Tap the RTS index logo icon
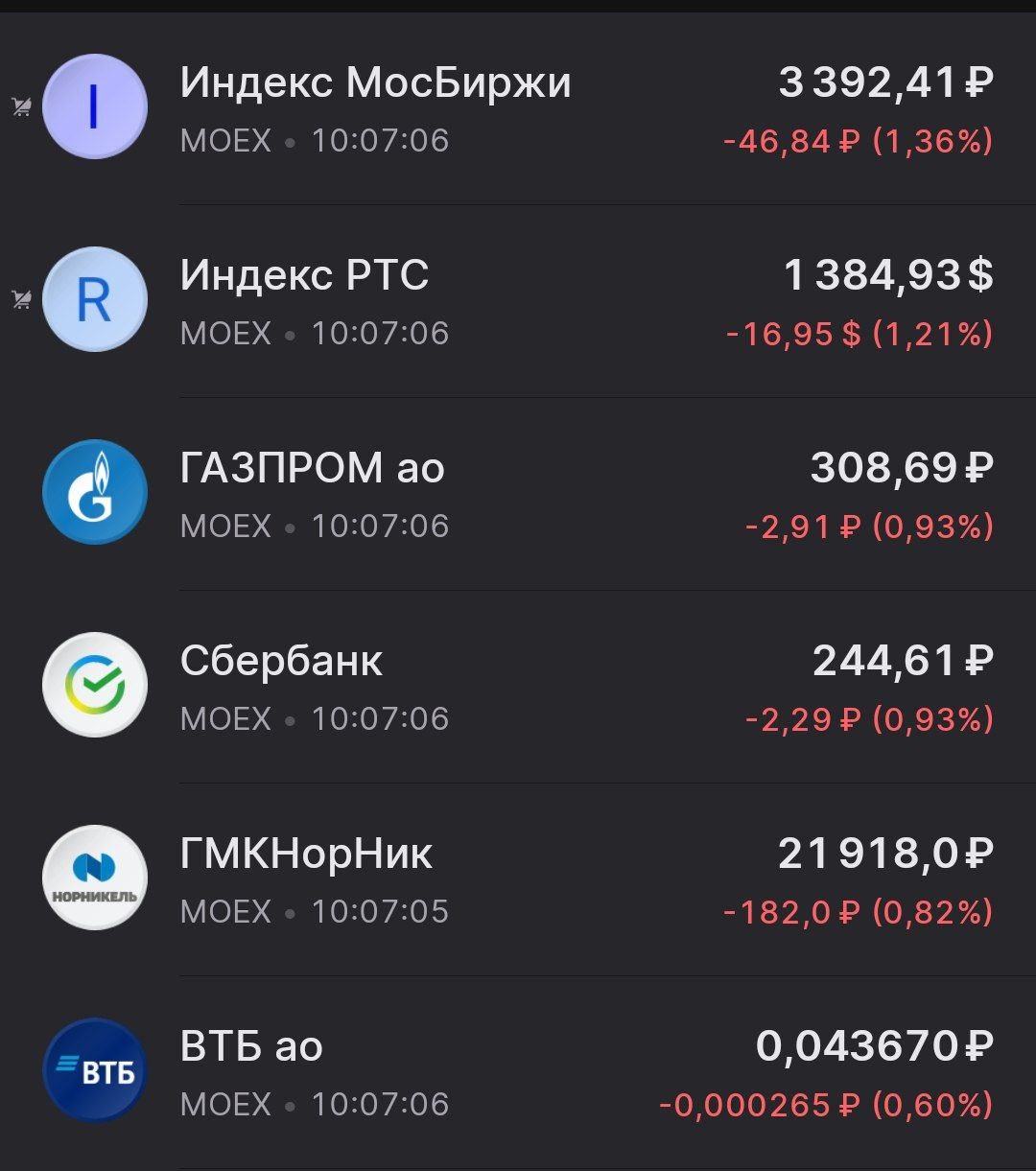 (94, 299)
